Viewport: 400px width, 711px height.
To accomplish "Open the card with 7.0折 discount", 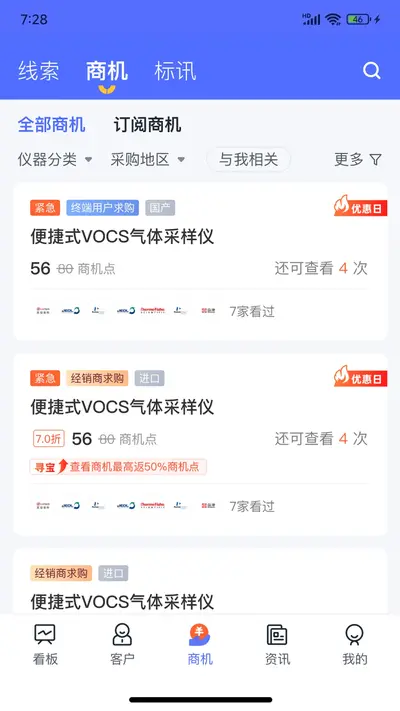I will (x=200, y=444).
